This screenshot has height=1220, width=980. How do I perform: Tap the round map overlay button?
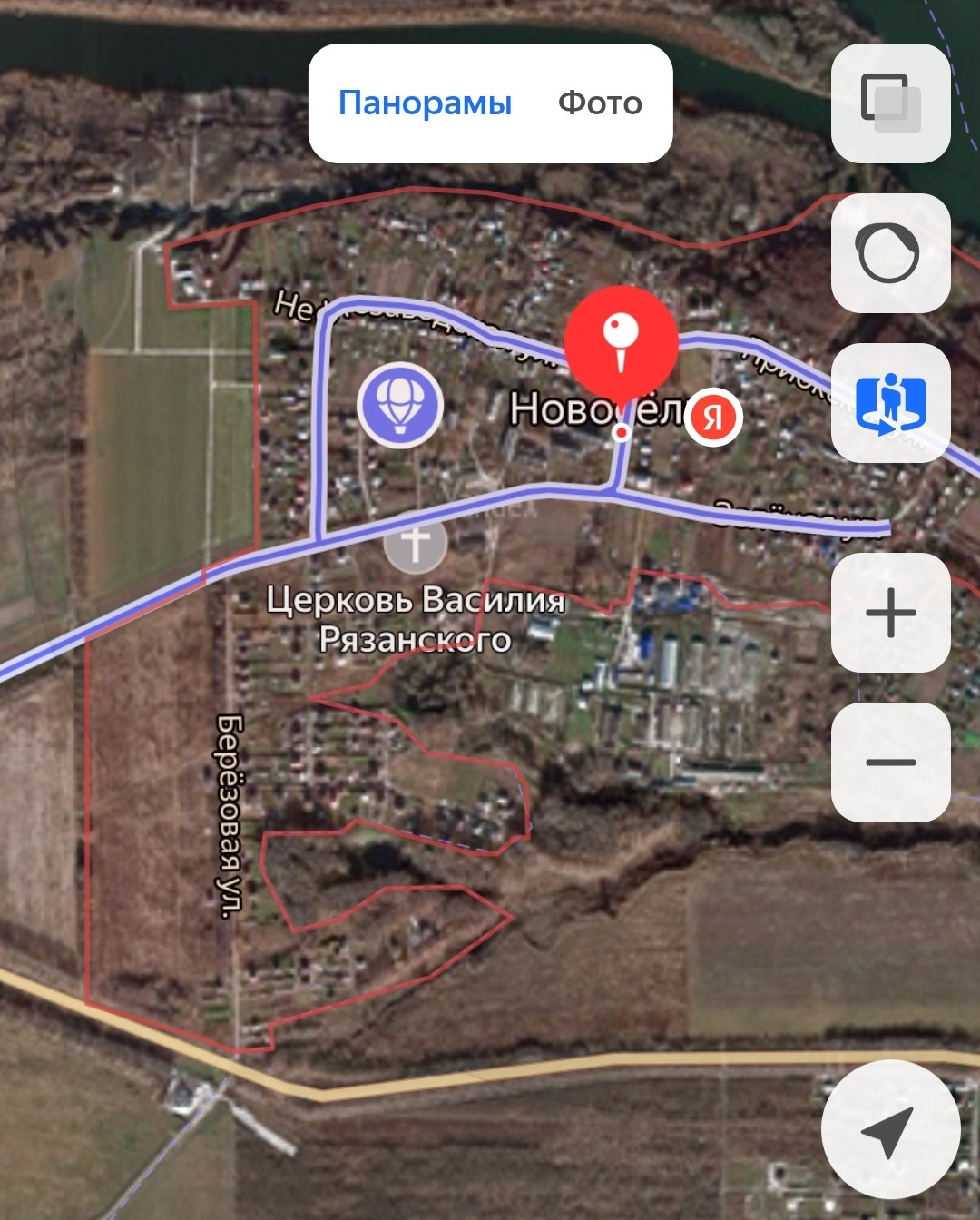tap(890, 253)
